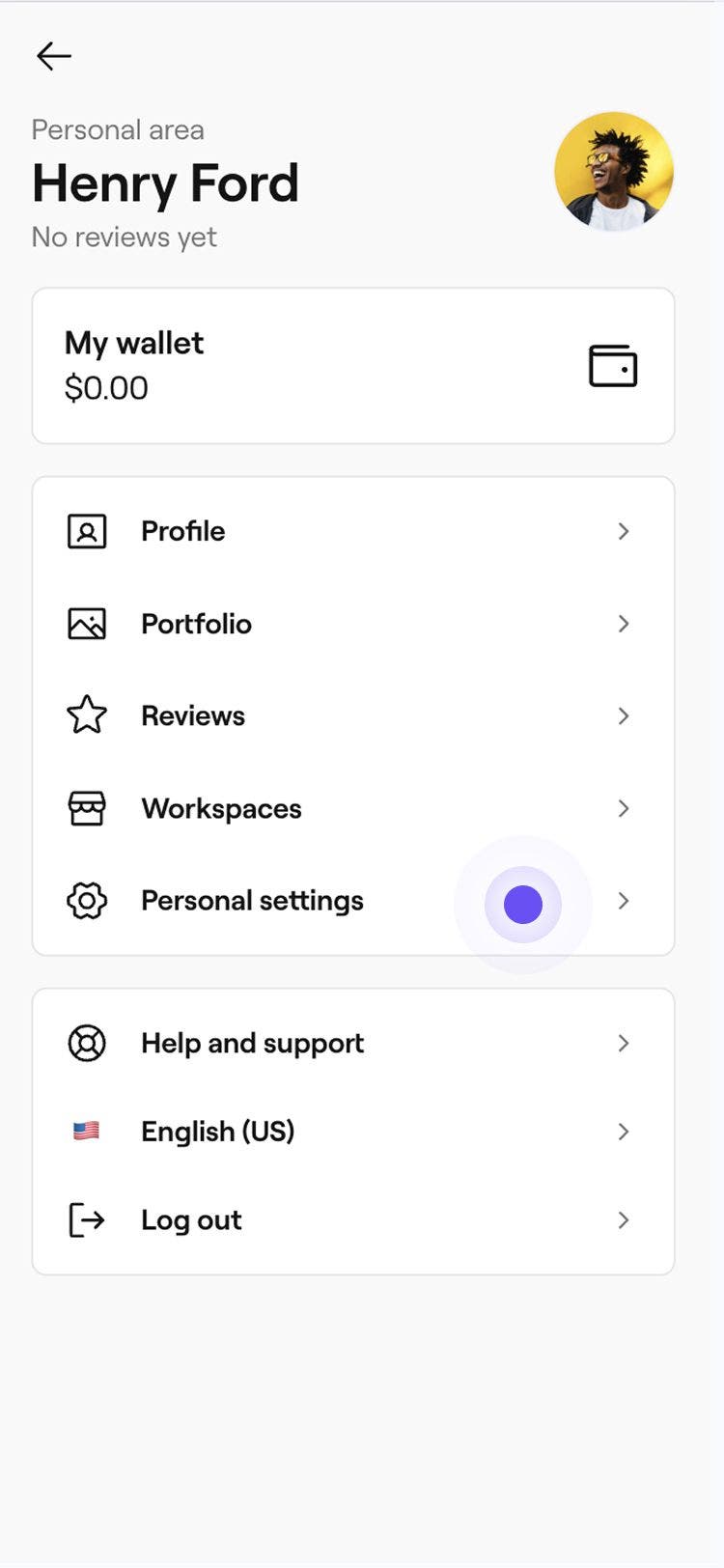
Task: Open Reviews
Action: tap(352, 716)
